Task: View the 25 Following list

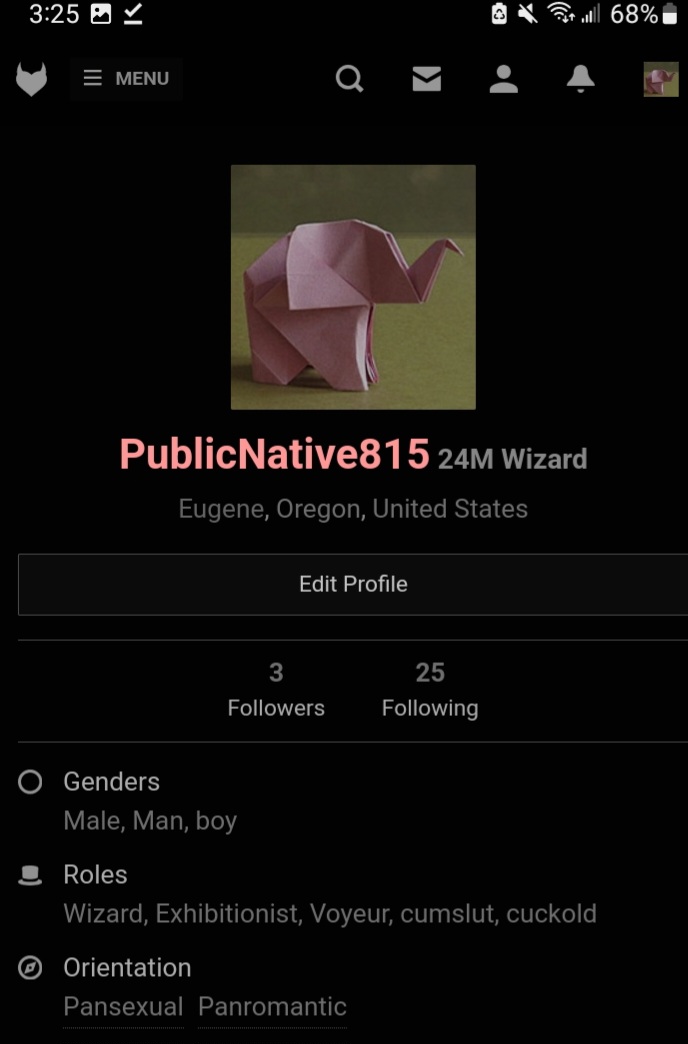Action: 430,690
